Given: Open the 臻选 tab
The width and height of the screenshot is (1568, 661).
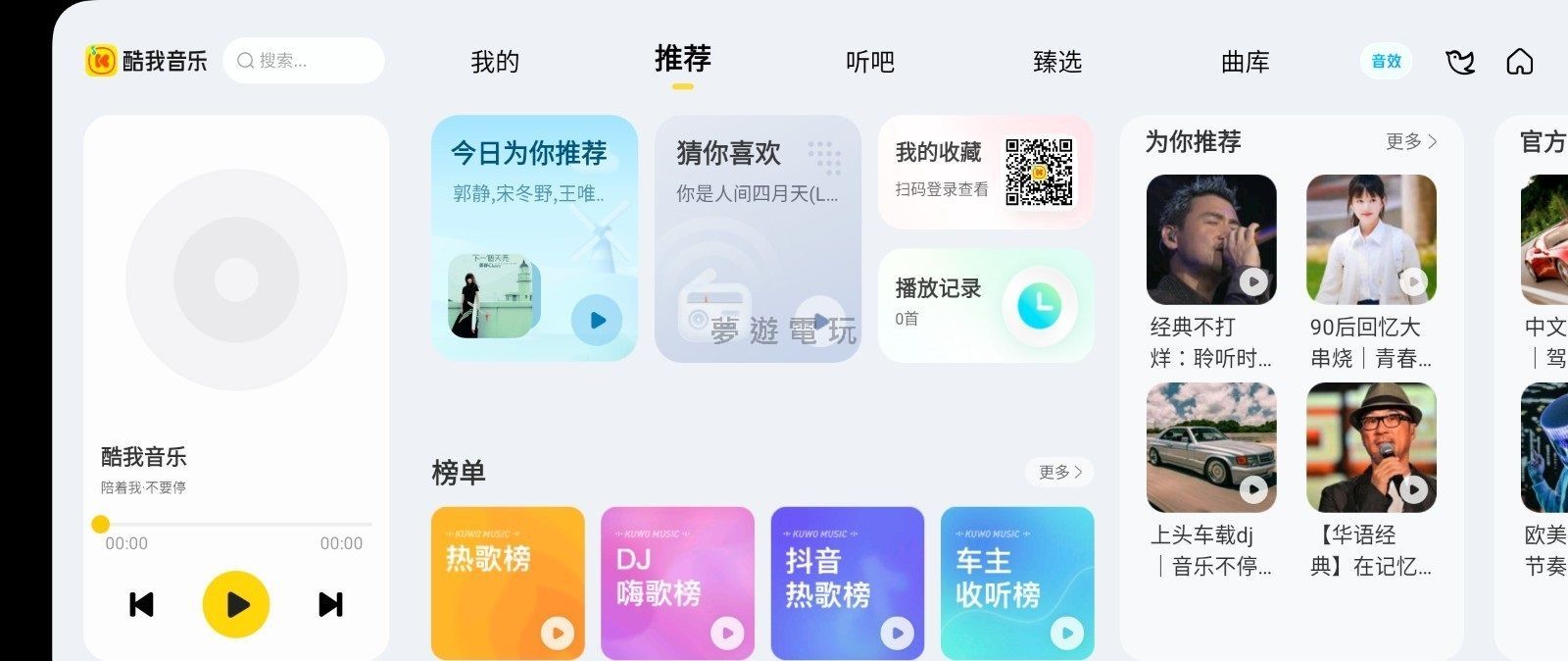Looking at the screenshot, I should pyautogui.click(x=1057, y=62).
